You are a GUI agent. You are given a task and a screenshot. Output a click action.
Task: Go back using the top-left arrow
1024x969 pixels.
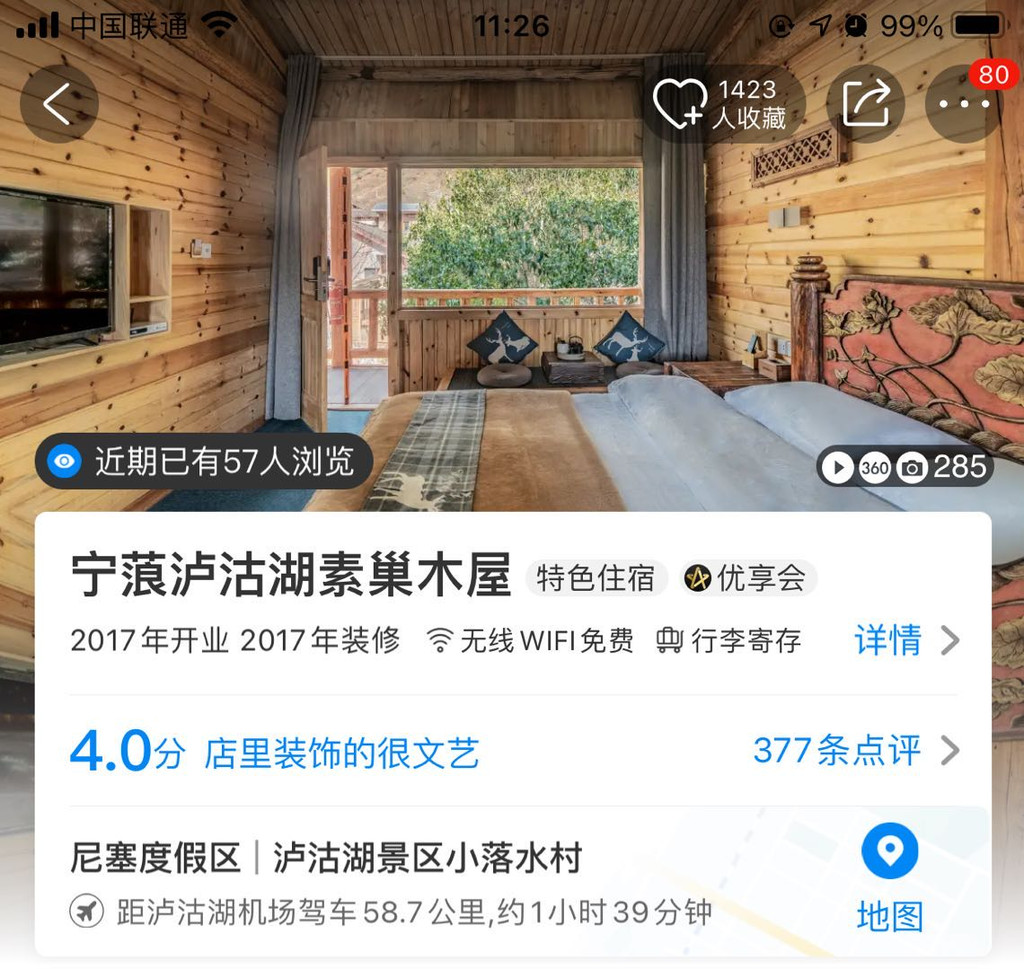coord(58,104)
